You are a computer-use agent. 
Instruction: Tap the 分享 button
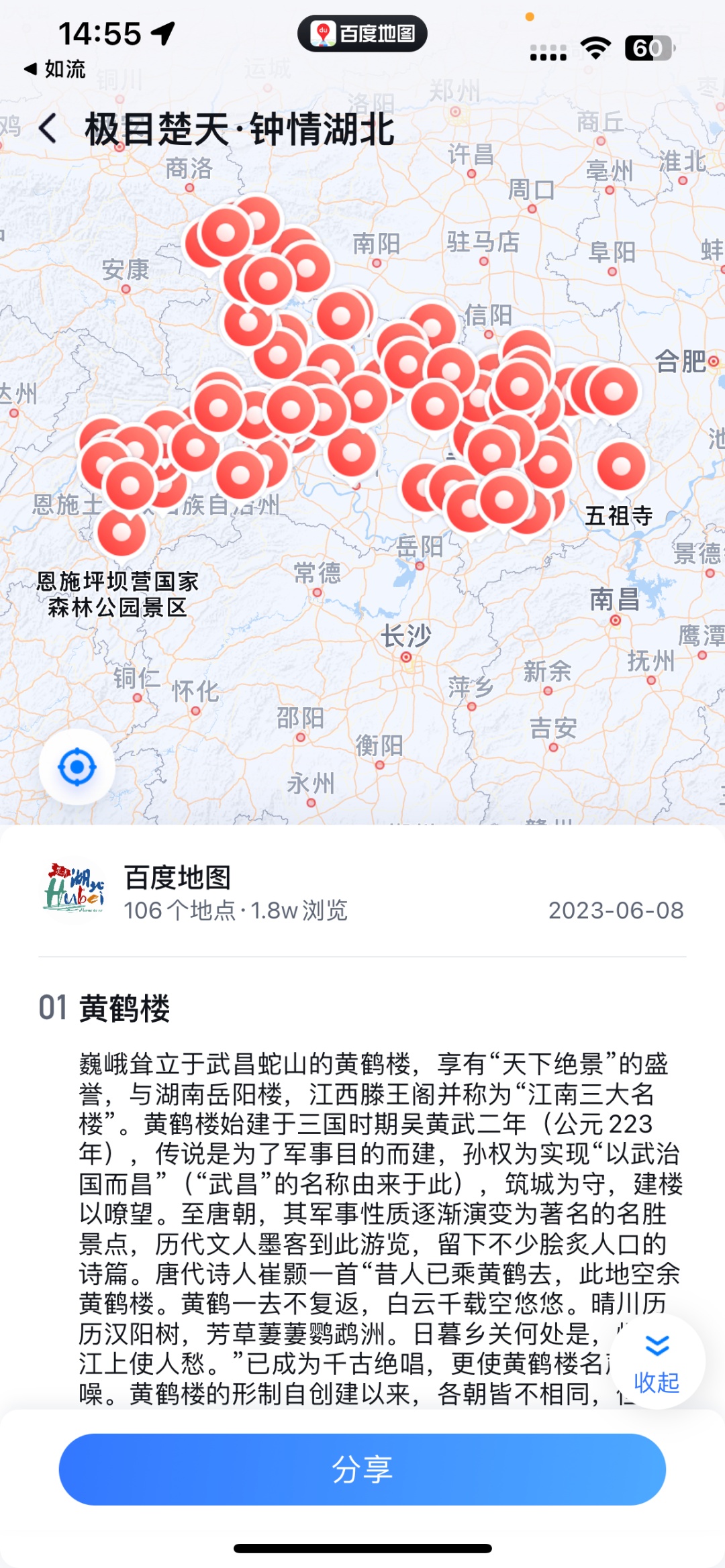click(x=362, y=1469)
